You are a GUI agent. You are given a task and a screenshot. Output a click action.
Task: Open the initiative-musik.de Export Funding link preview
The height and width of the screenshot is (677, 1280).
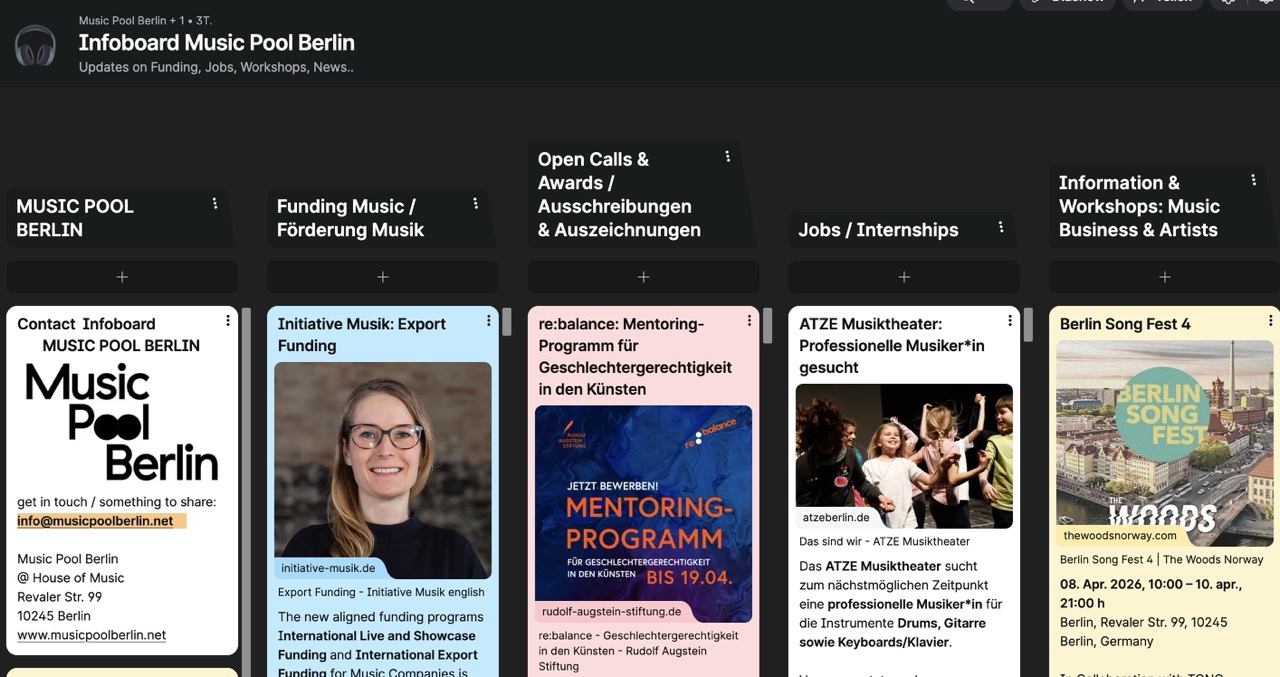click(x=382, y=470)
